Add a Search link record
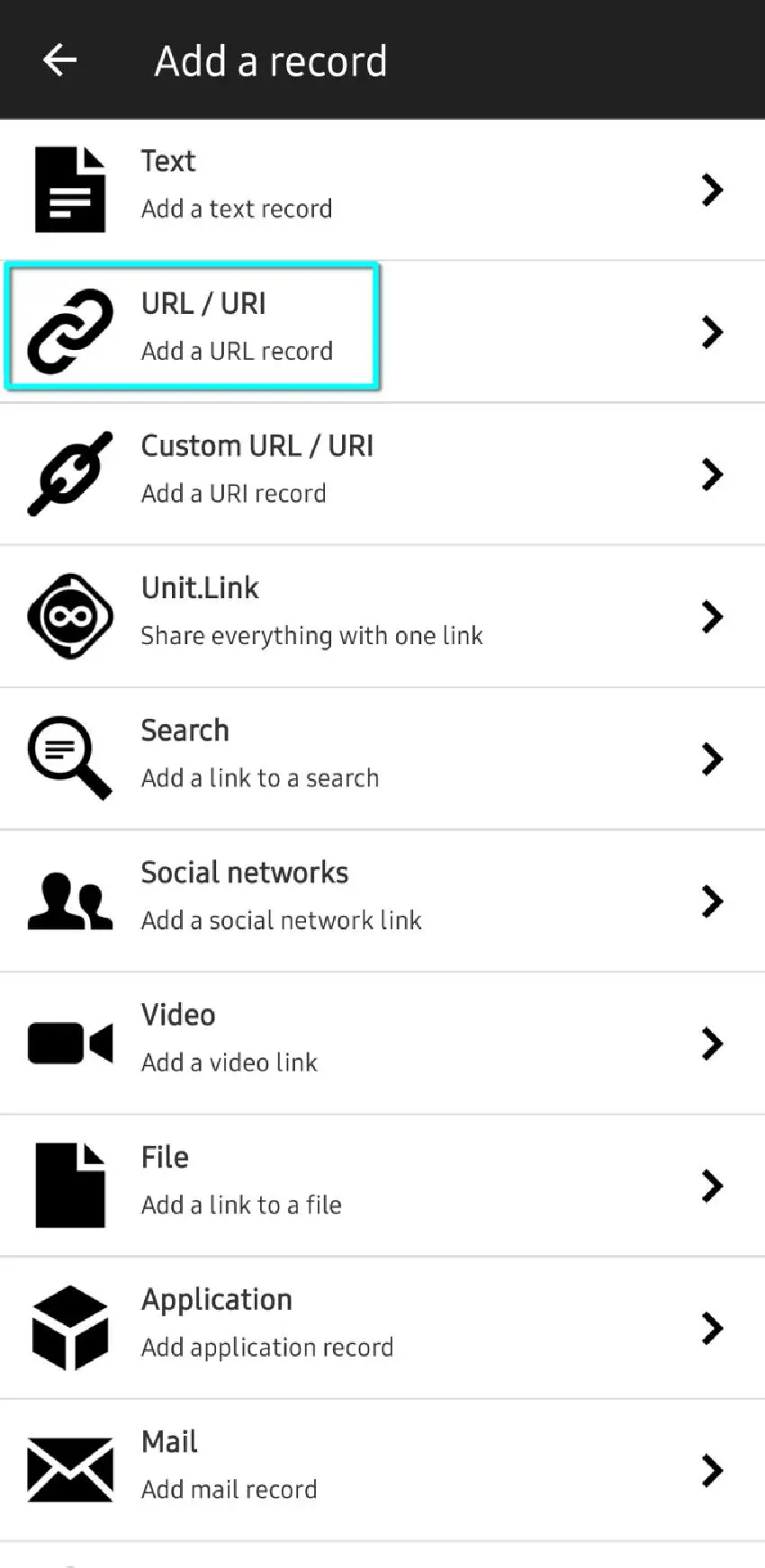 pos(382,757)
